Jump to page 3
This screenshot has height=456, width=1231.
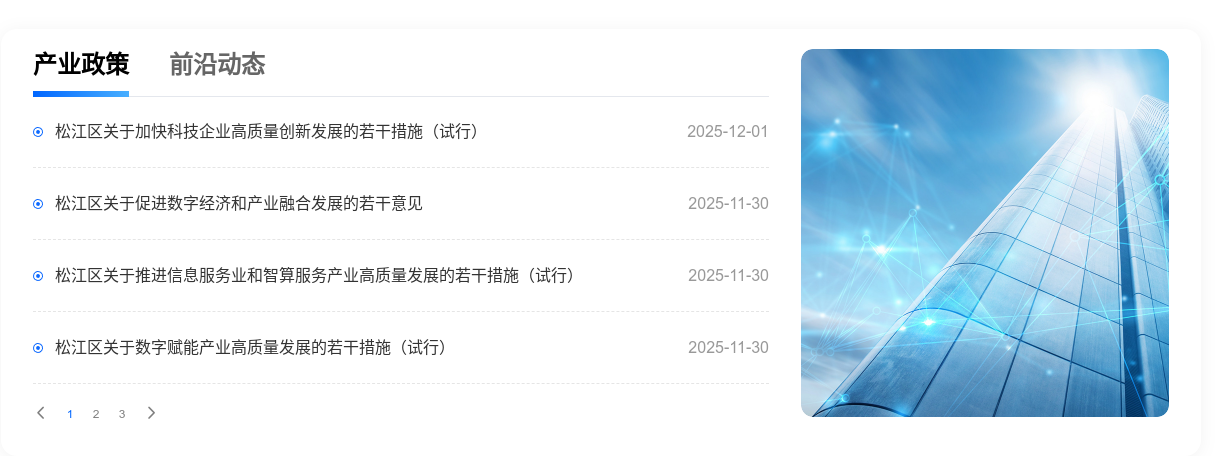122,414
